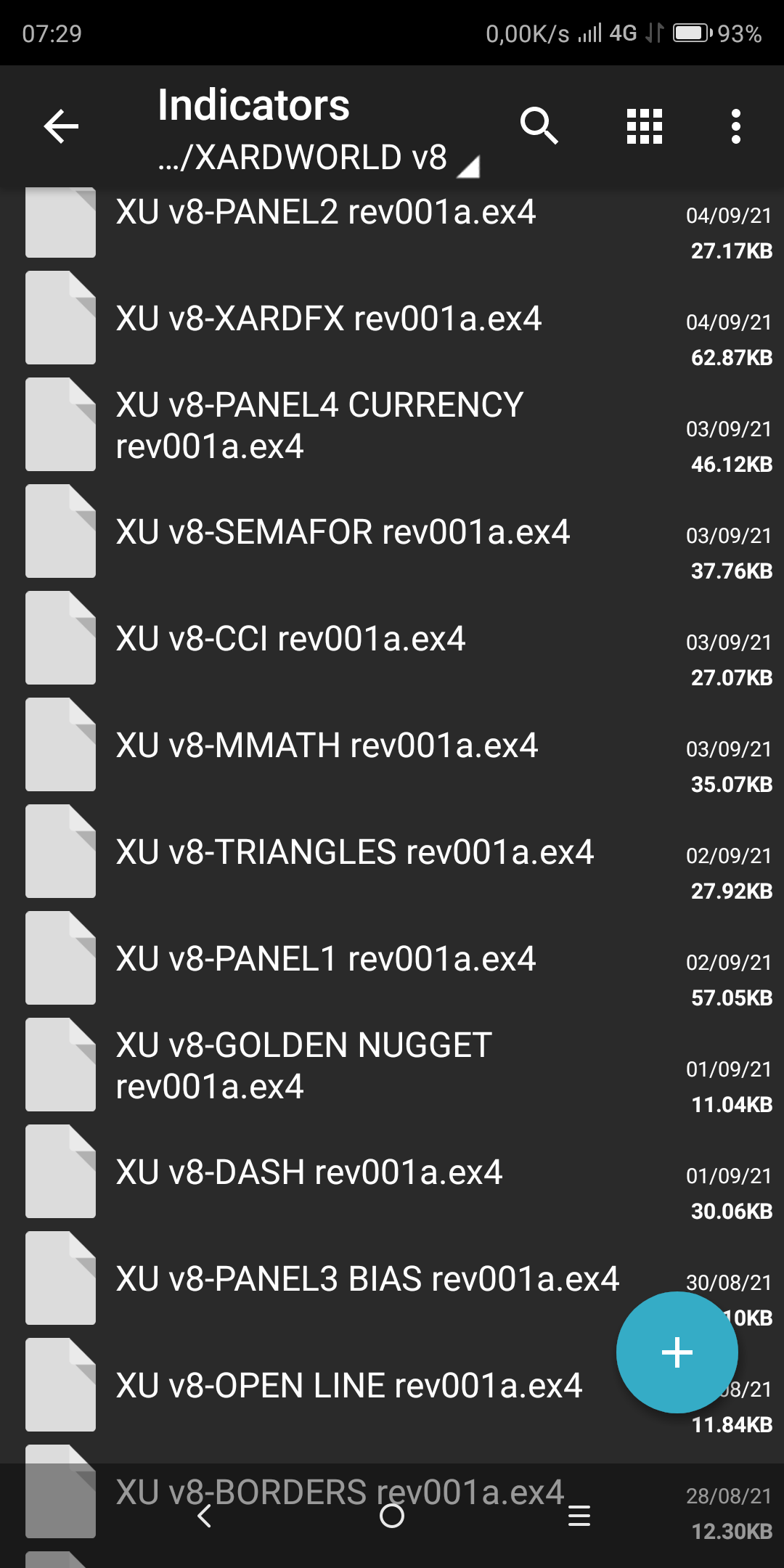Open XU v8-PANEL2 rev001a.ex4 file
Screen dimensions: 784x1568
pyautogui.click(x=326, y=213)
